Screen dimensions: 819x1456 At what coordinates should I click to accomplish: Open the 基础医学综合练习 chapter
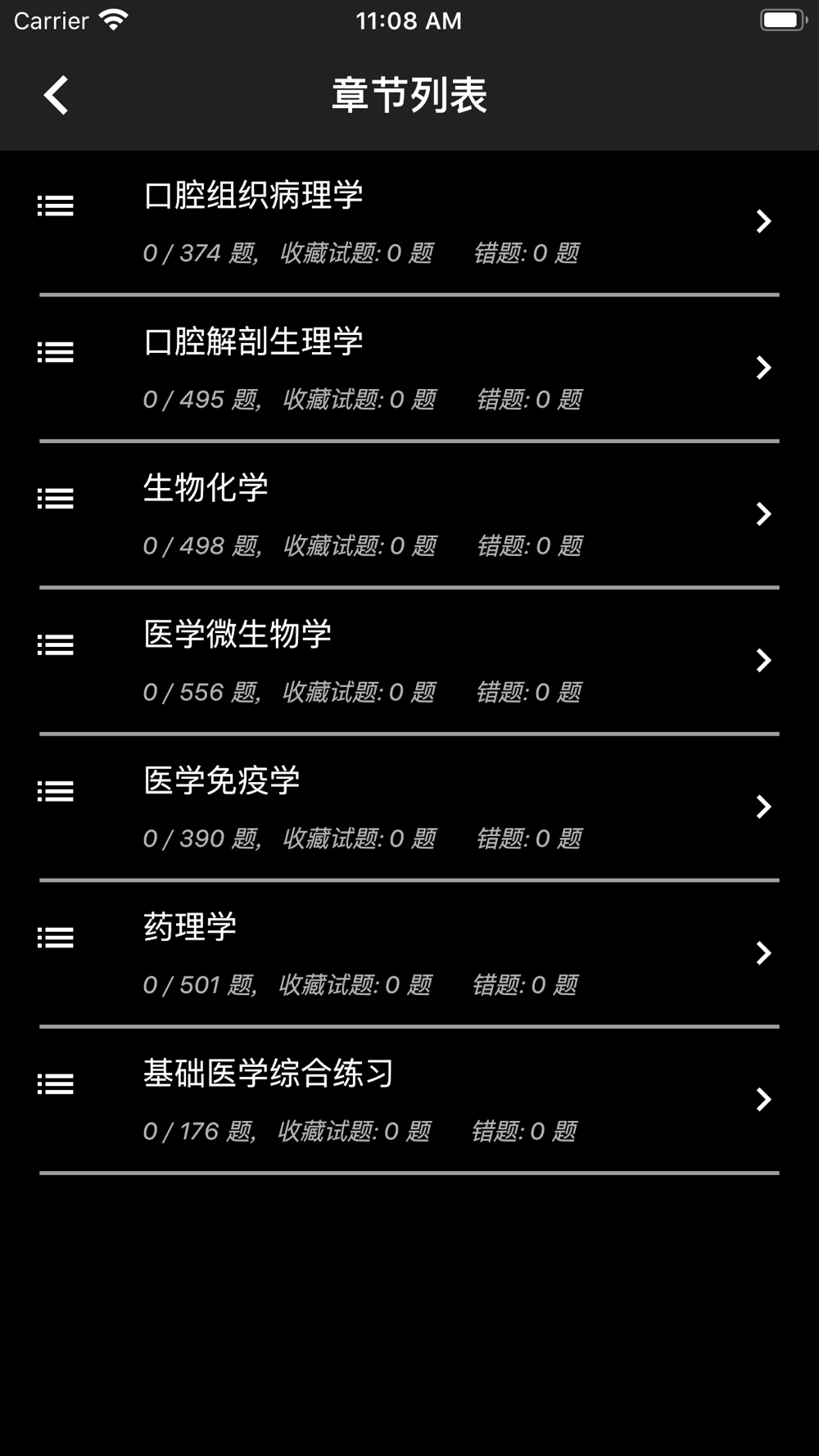coord(409,1100)
